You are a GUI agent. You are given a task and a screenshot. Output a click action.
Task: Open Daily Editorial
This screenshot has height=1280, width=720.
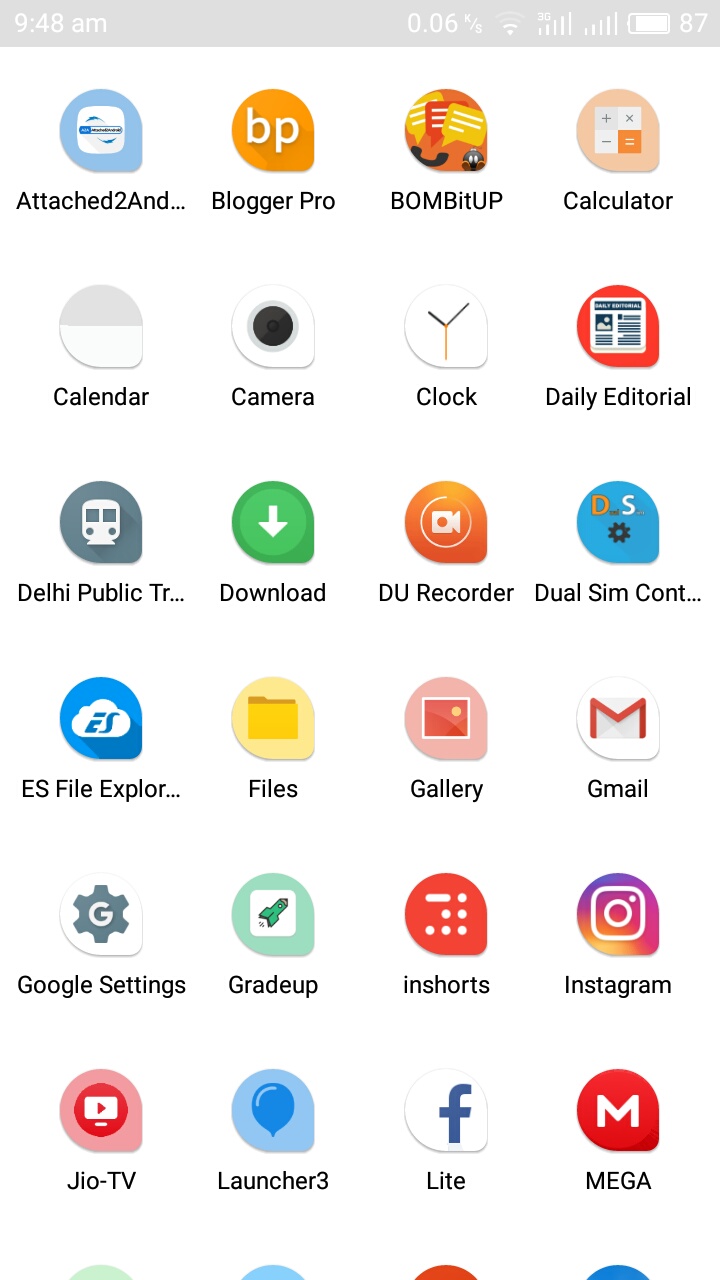(x=618, y=327)
